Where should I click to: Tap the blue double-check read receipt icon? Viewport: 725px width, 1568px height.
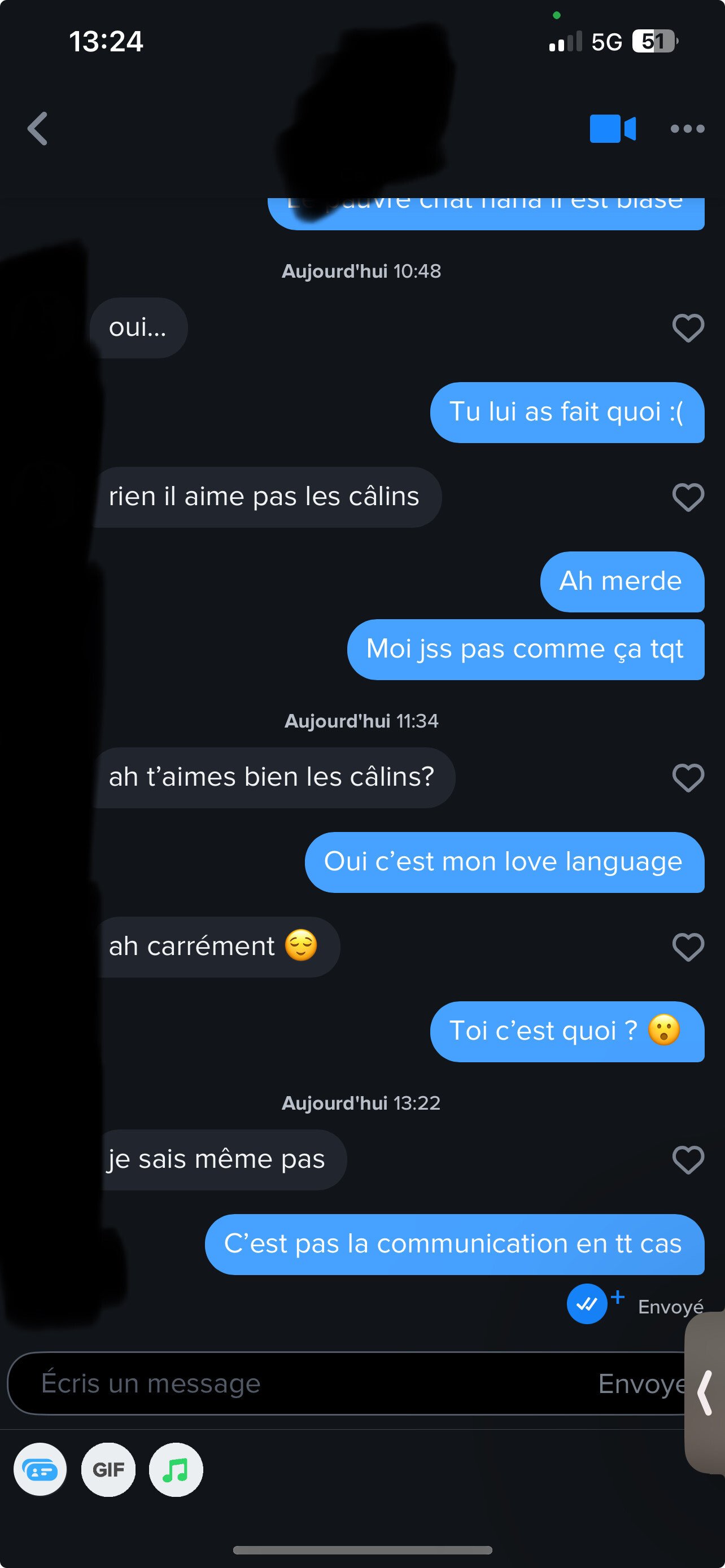pos(587,1304)
